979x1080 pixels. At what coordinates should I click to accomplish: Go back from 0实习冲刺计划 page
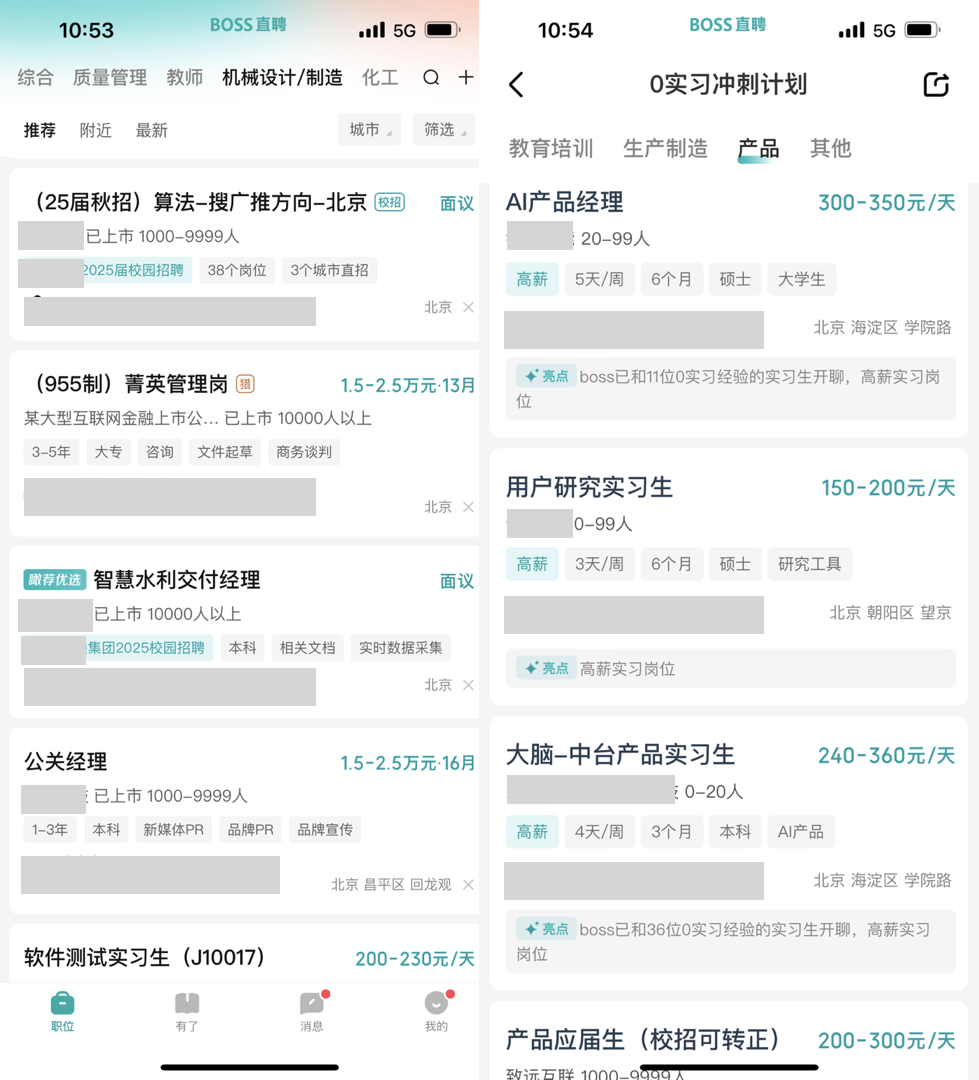[516, 85]
